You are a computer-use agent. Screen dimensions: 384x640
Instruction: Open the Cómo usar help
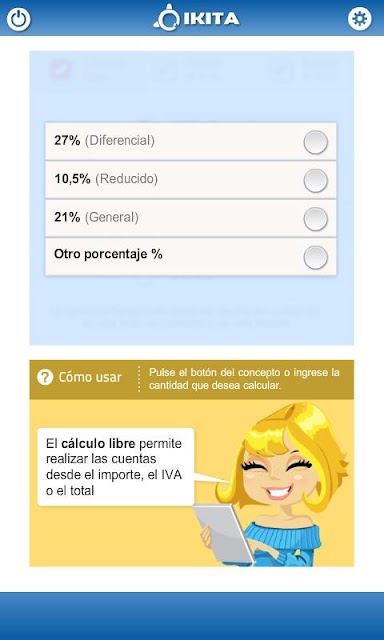[80, 378]
